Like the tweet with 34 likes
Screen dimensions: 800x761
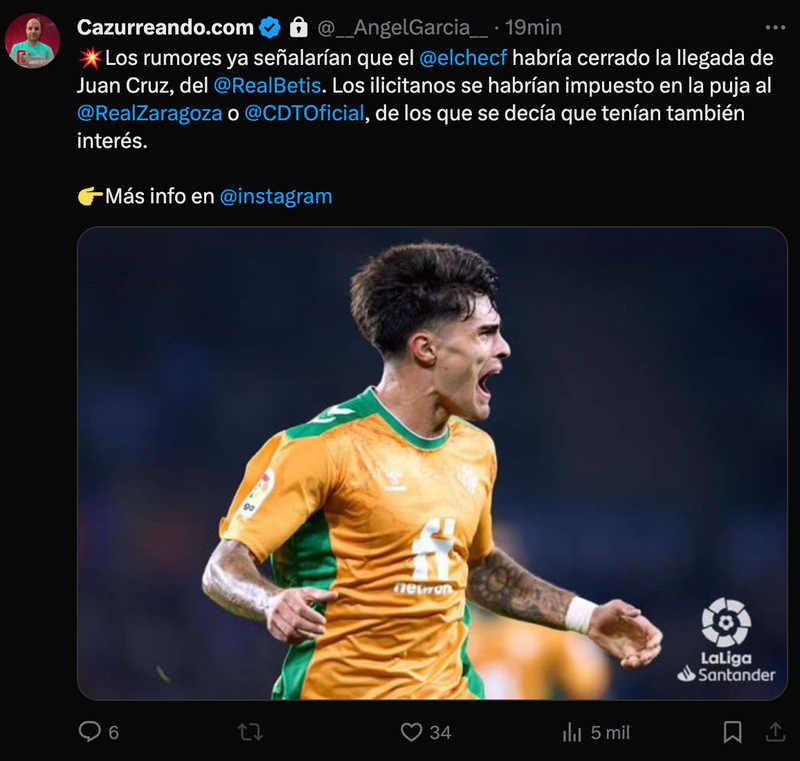[411, 732]
